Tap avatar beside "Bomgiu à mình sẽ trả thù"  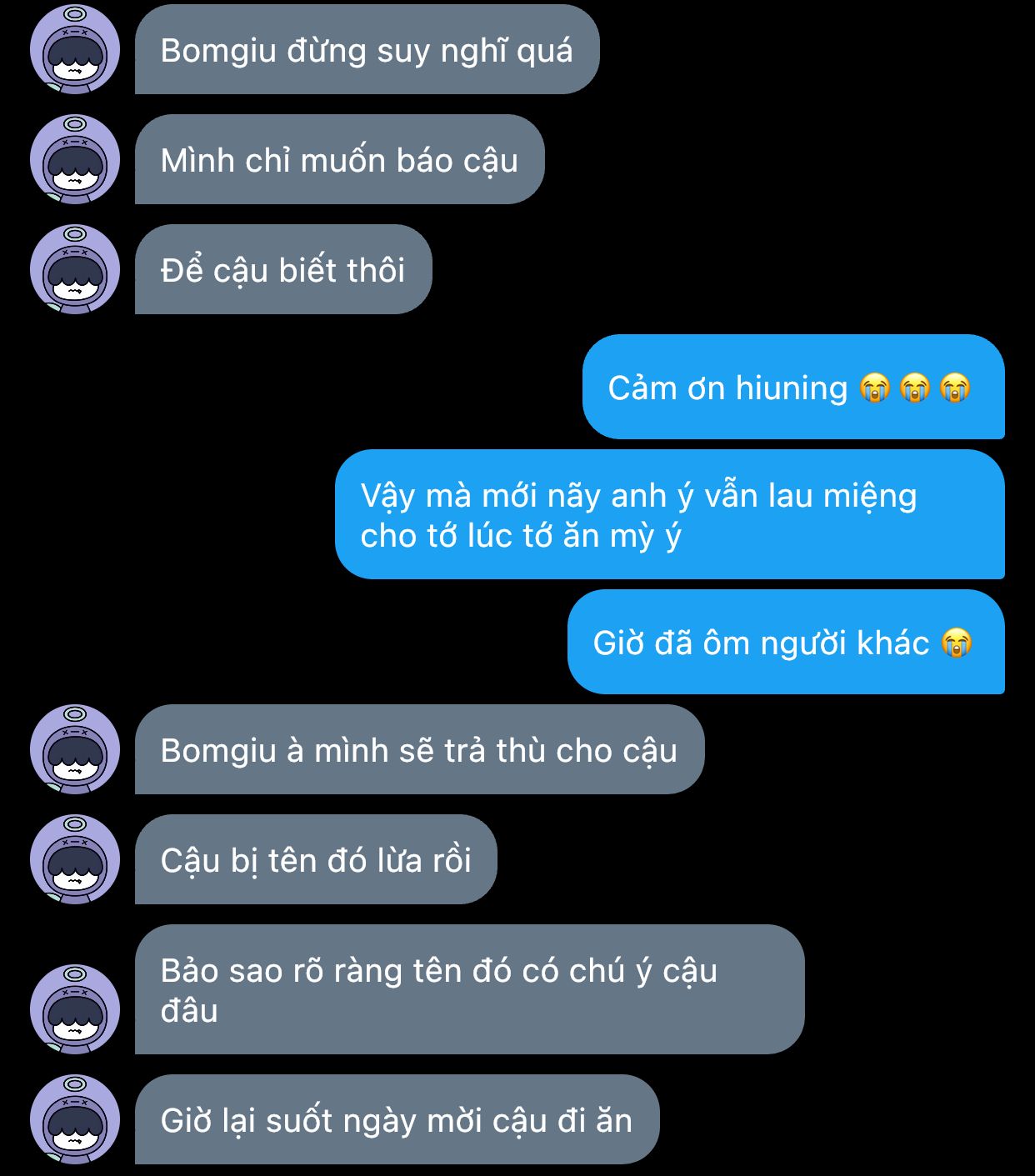point(75,750)
